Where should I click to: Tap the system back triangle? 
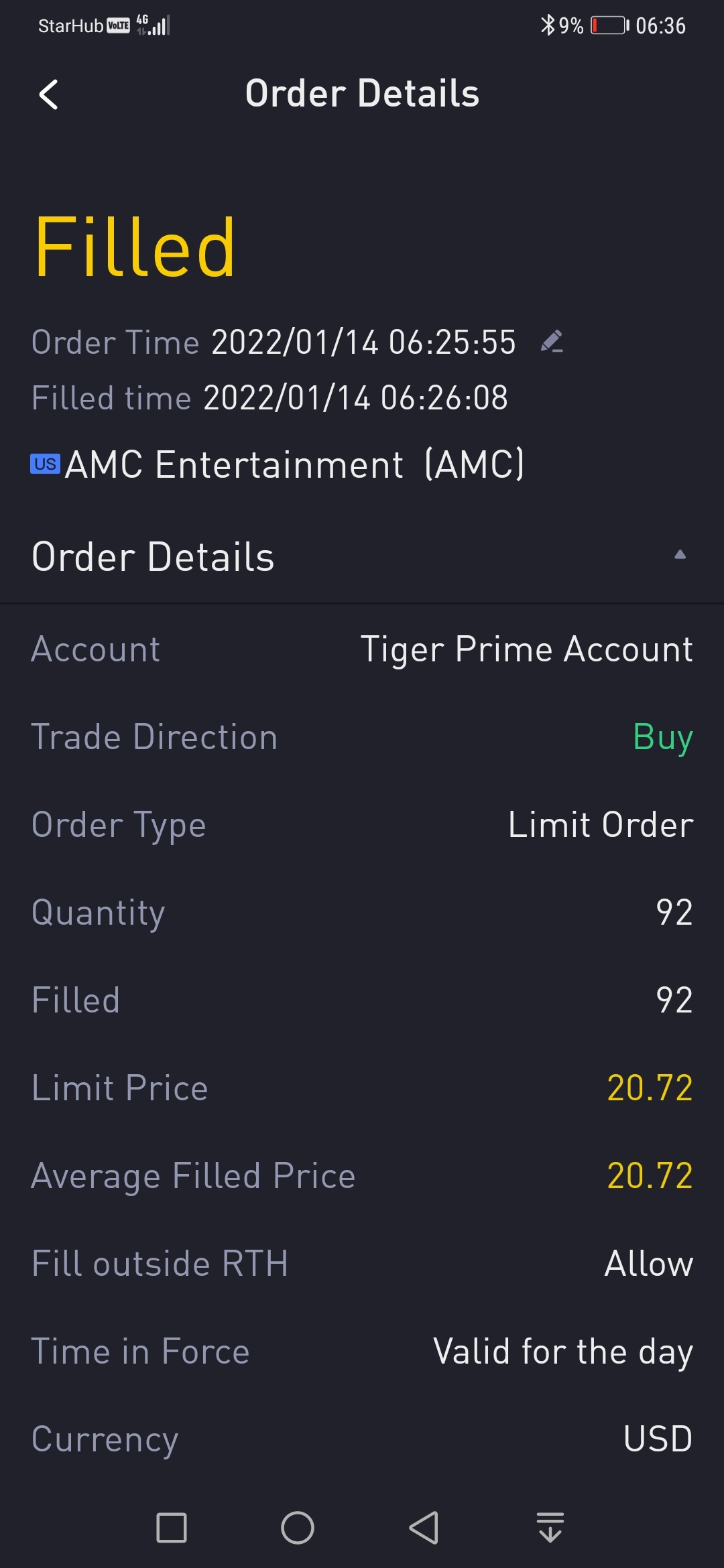(424, 1528)
